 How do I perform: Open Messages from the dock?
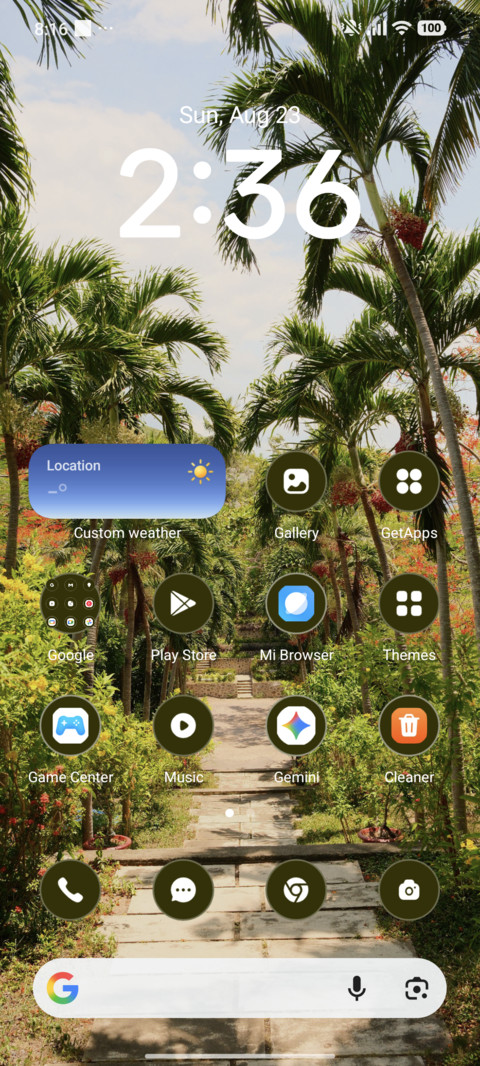point(183,890)
